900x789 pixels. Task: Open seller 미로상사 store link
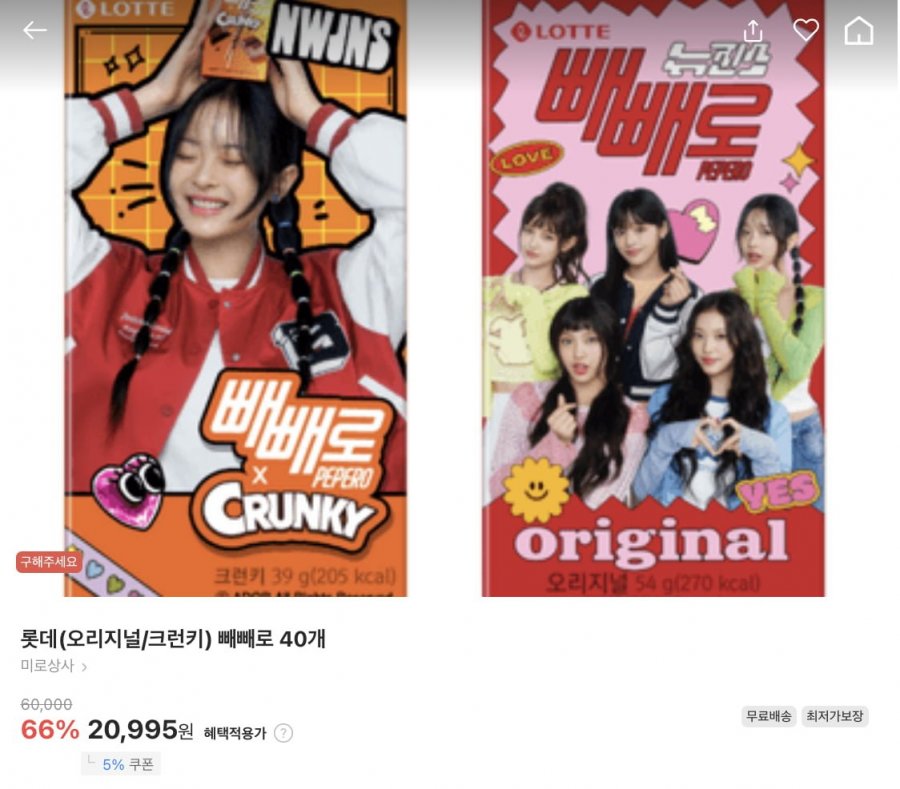(x=54, y=666)
